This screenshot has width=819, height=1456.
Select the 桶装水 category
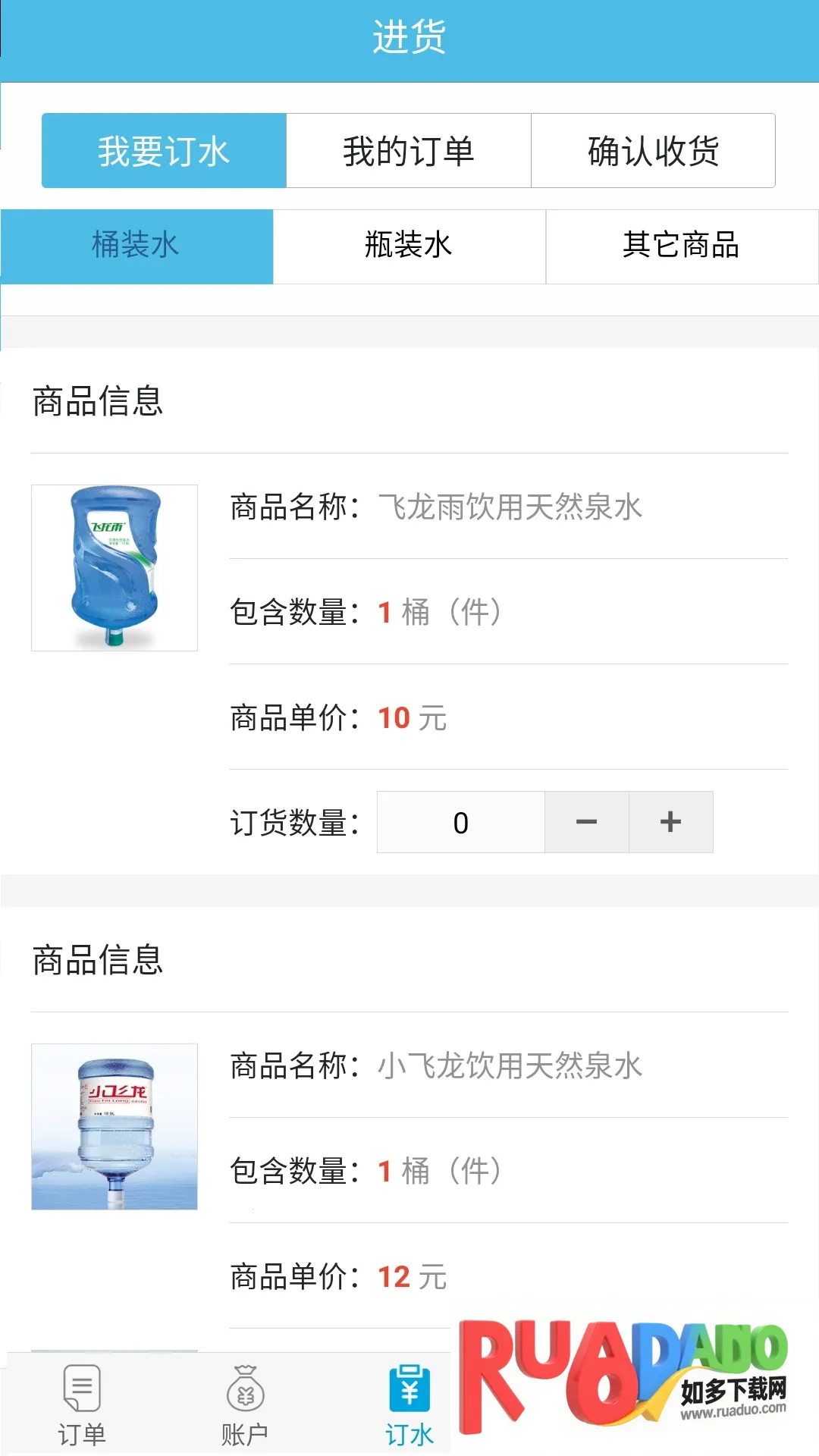(136, 246)
